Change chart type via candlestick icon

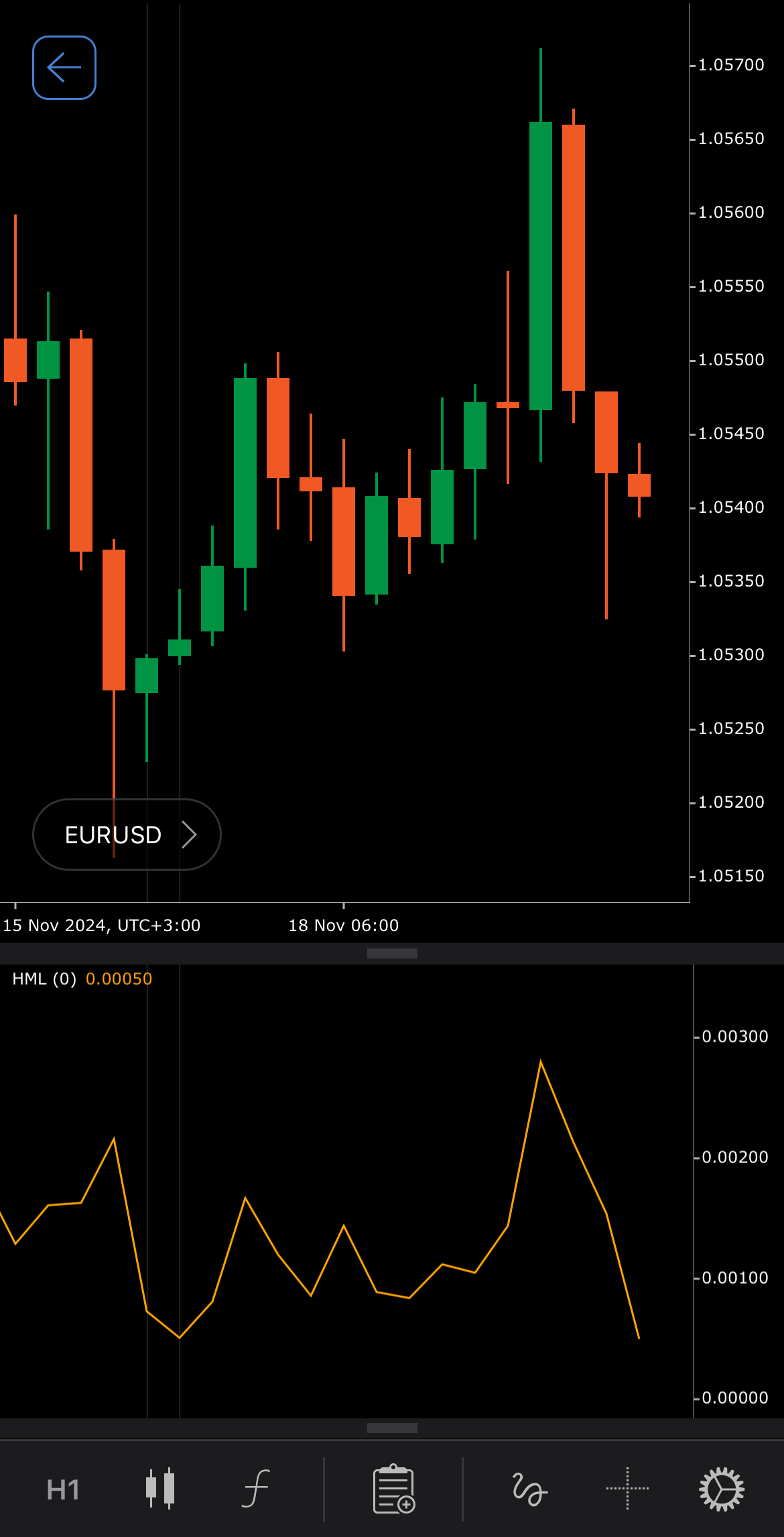pyautogui.click(x=160, y=1489)
